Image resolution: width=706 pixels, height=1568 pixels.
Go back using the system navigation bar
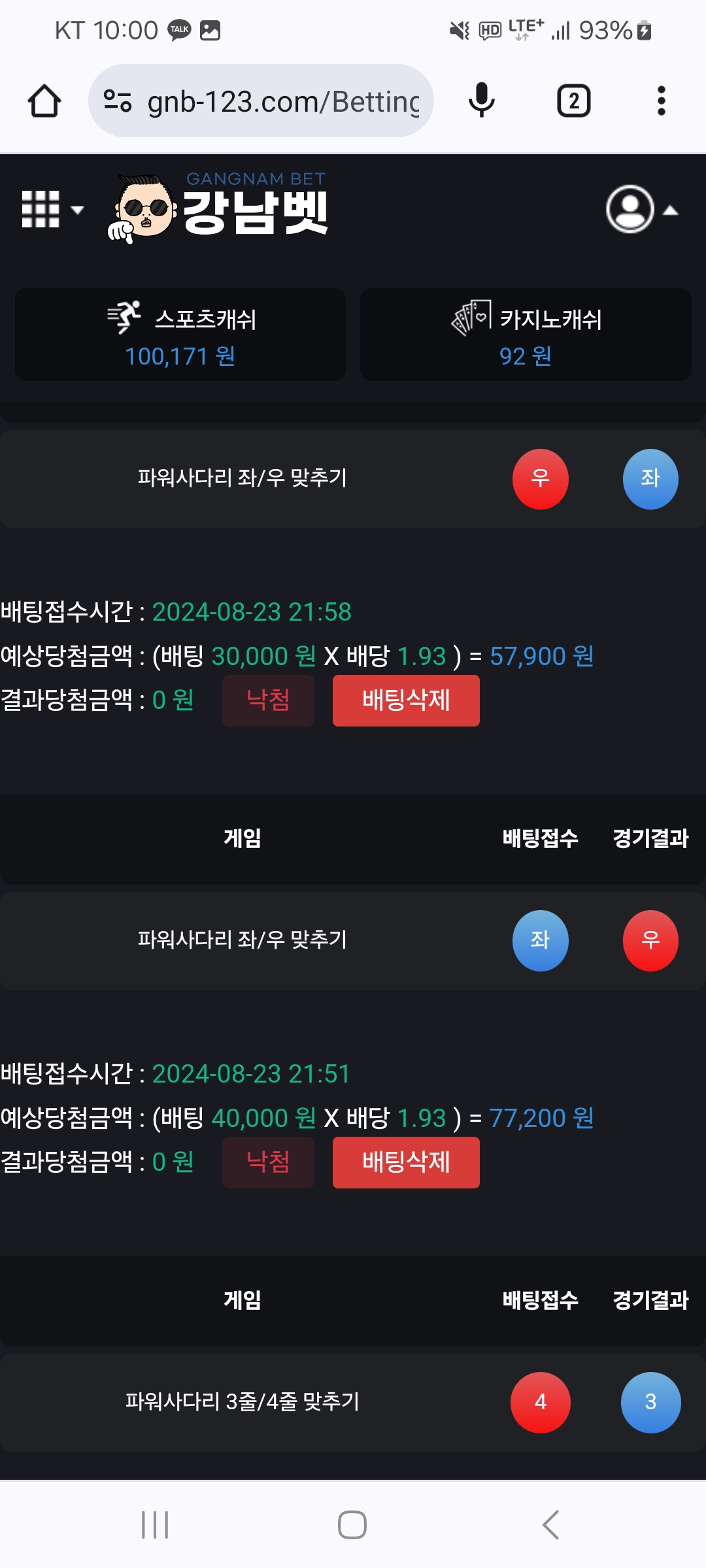point(550,1525)
